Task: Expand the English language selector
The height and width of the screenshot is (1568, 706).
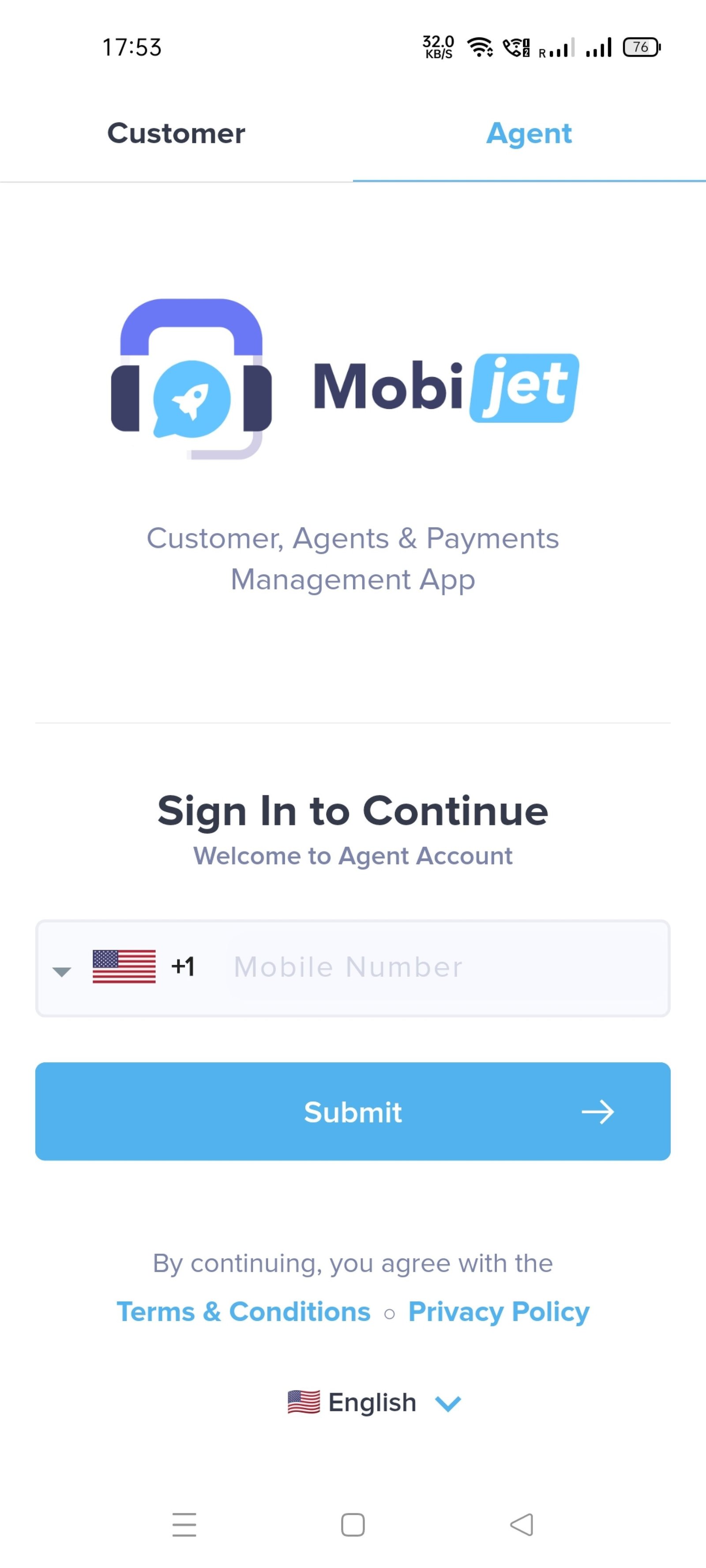Action: click(x=373, y=1403)
